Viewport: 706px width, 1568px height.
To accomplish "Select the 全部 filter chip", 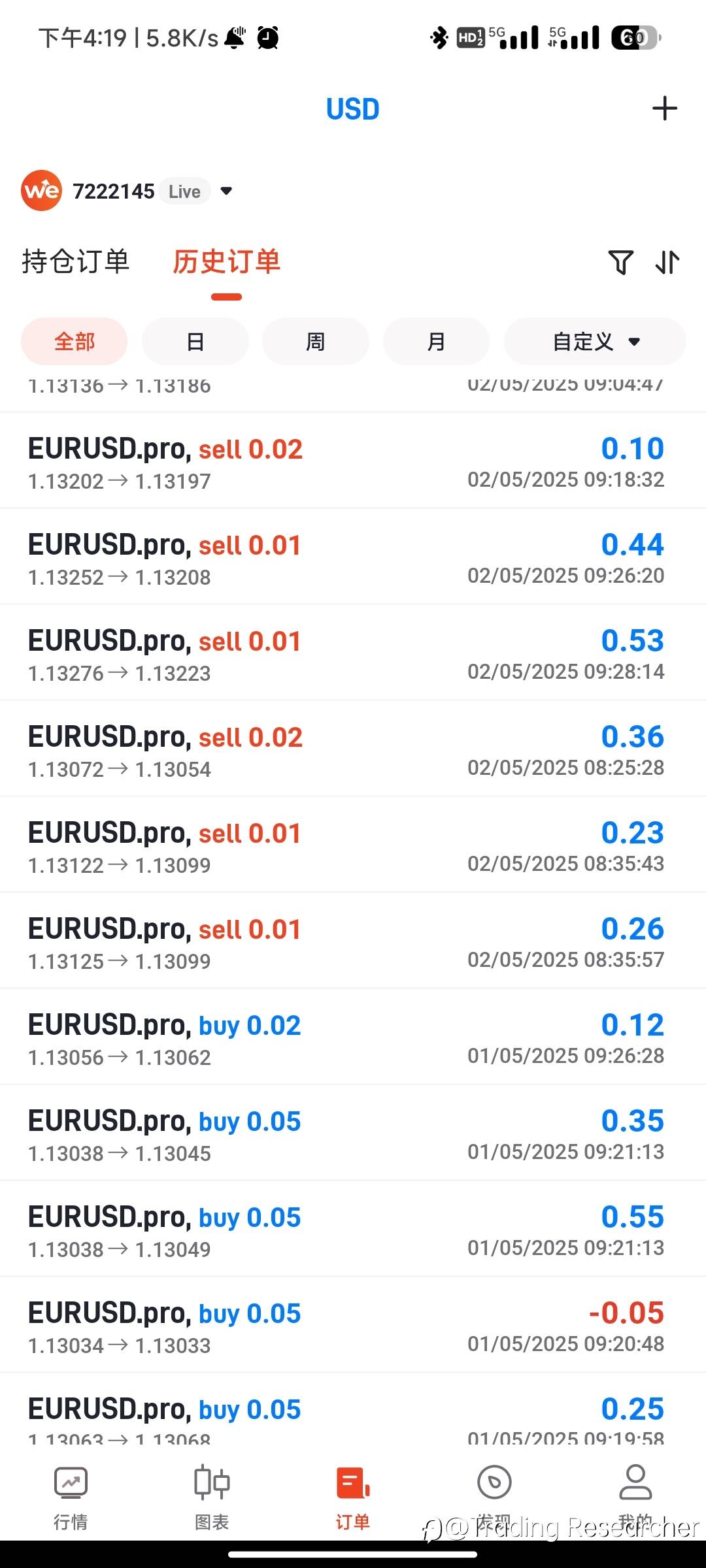I will coord(75,341).
